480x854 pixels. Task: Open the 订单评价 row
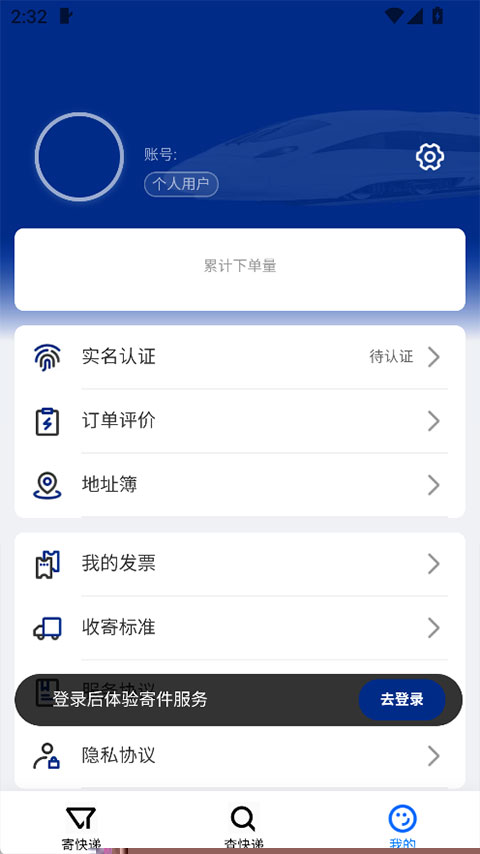(x=240, y=421)
